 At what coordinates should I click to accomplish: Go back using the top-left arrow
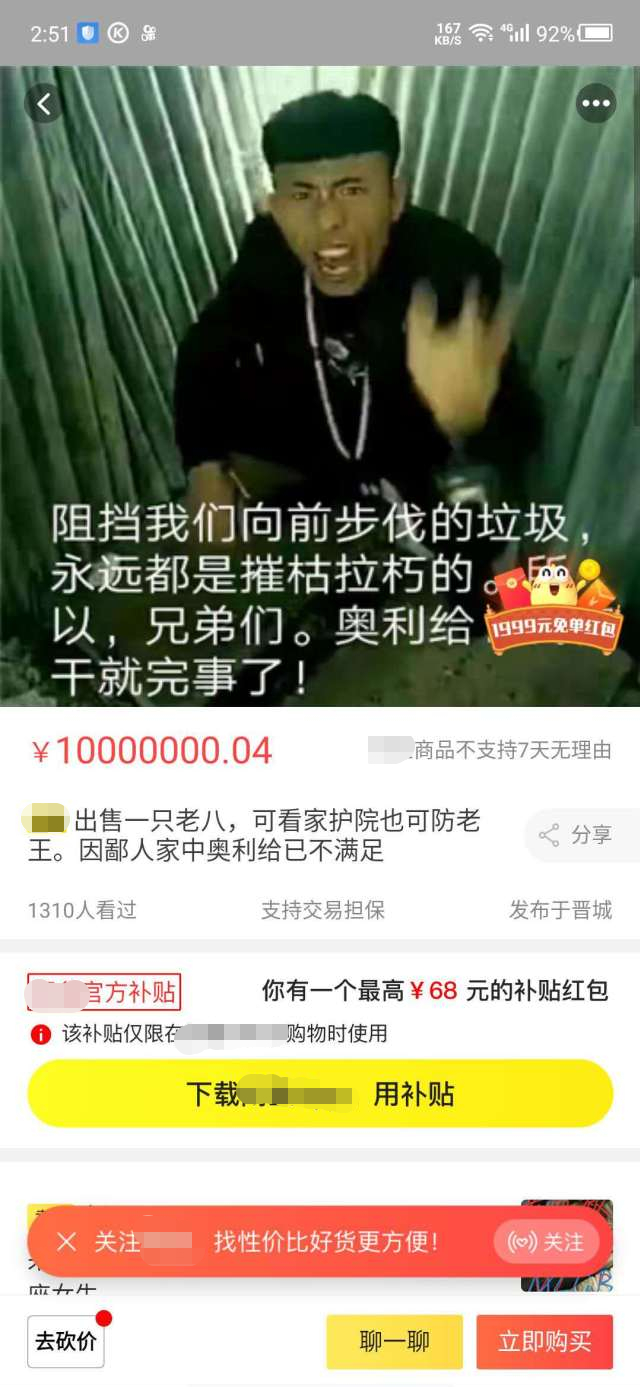[44, 103]
